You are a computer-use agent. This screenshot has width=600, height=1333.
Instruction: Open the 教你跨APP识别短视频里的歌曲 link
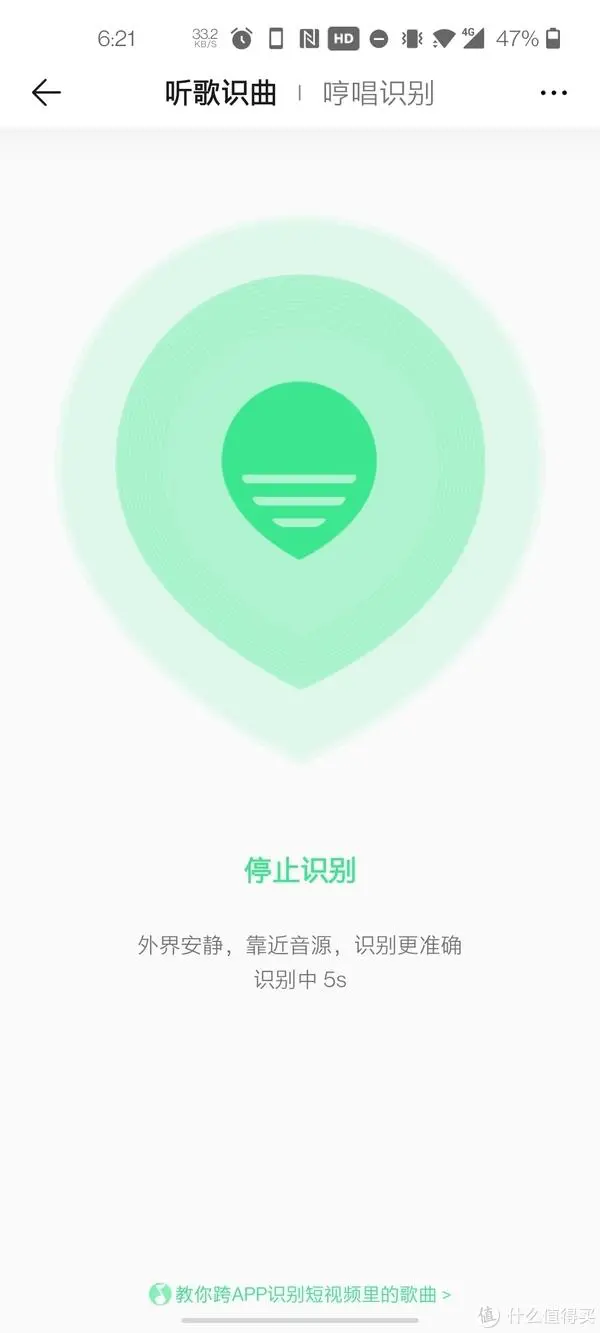(300, 1294)
